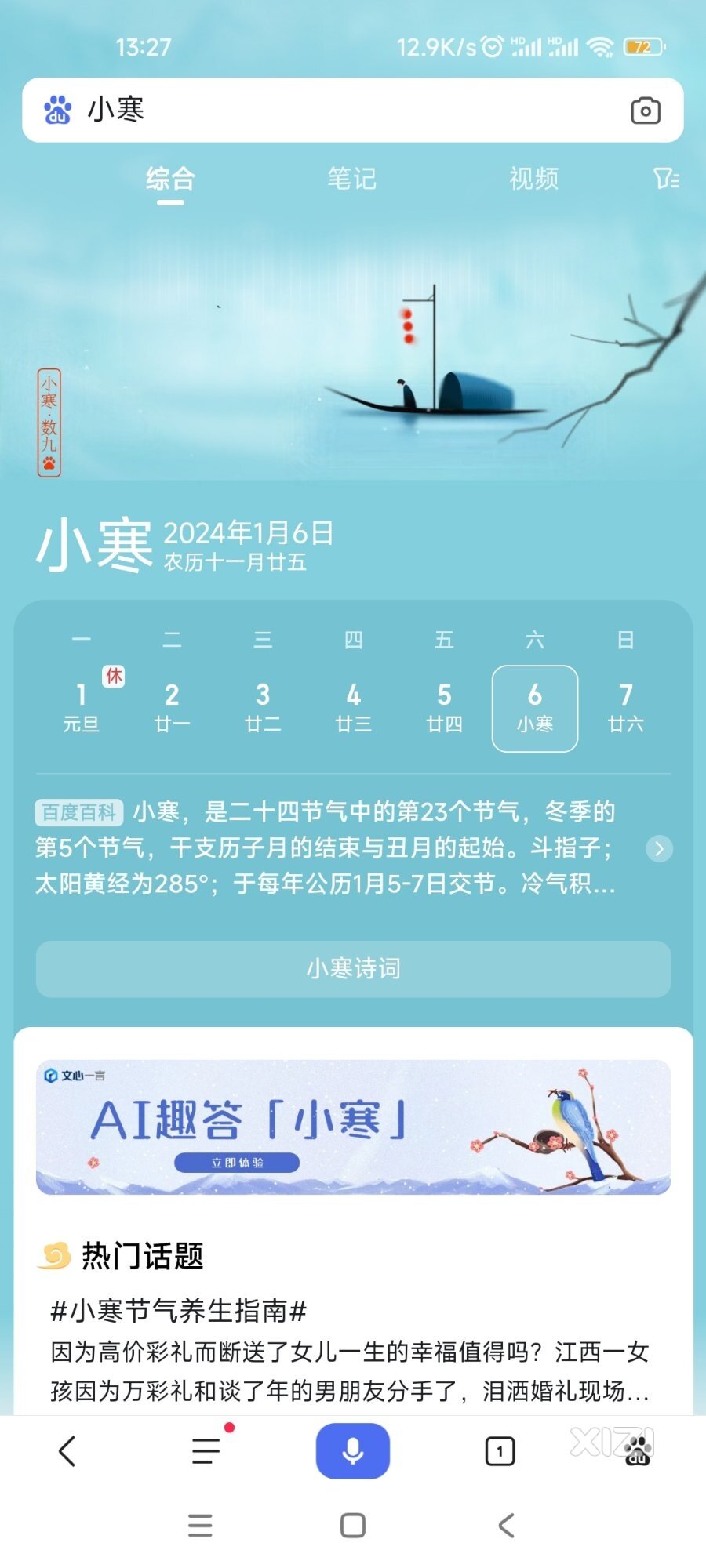
Task: Switch to the 视频 tab
Action: [533, 179]
